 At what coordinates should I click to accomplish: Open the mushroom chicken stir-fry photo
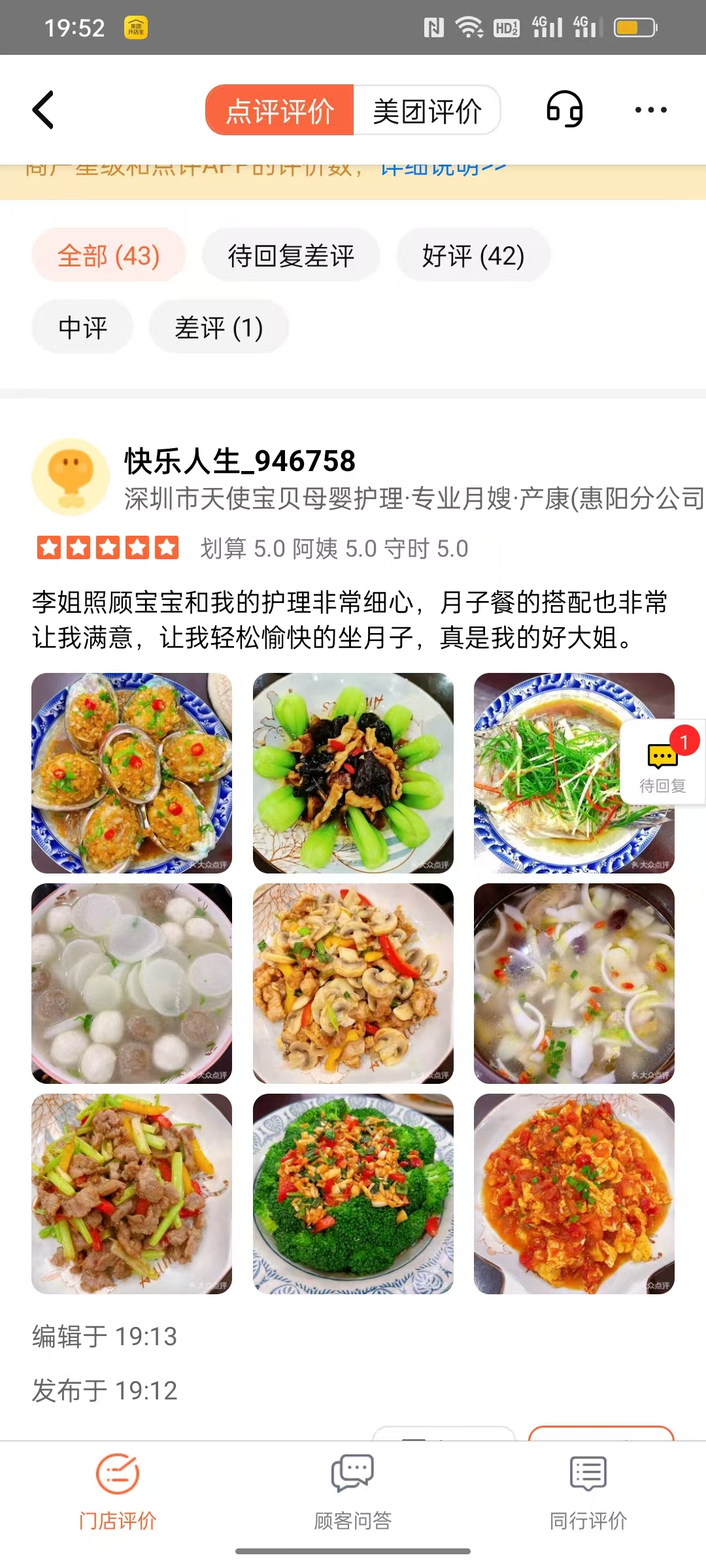coord(353,983)
